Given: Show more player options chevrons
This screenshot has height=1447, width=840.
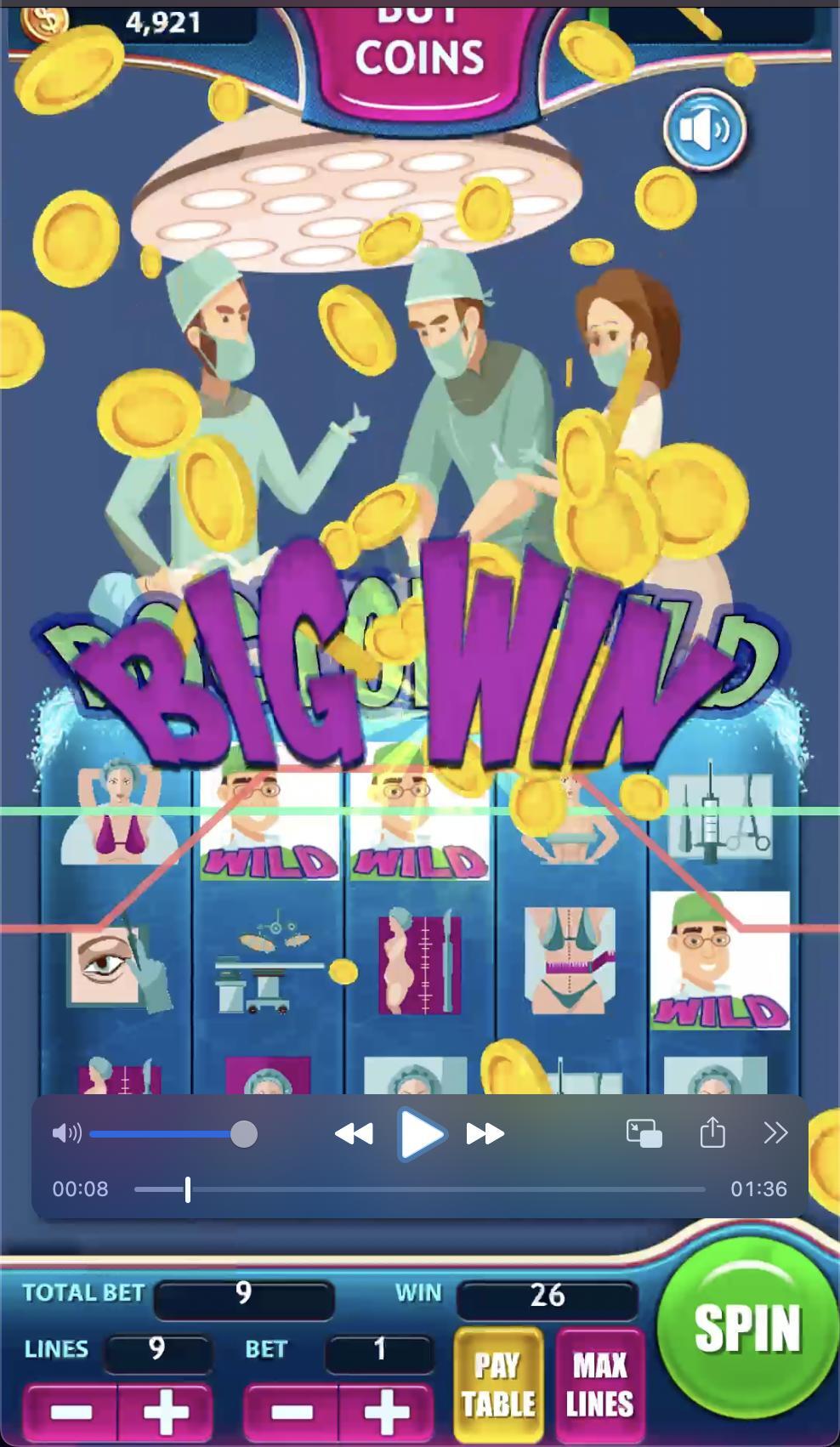Looking at the screenshot, I should pos(775,1133).
